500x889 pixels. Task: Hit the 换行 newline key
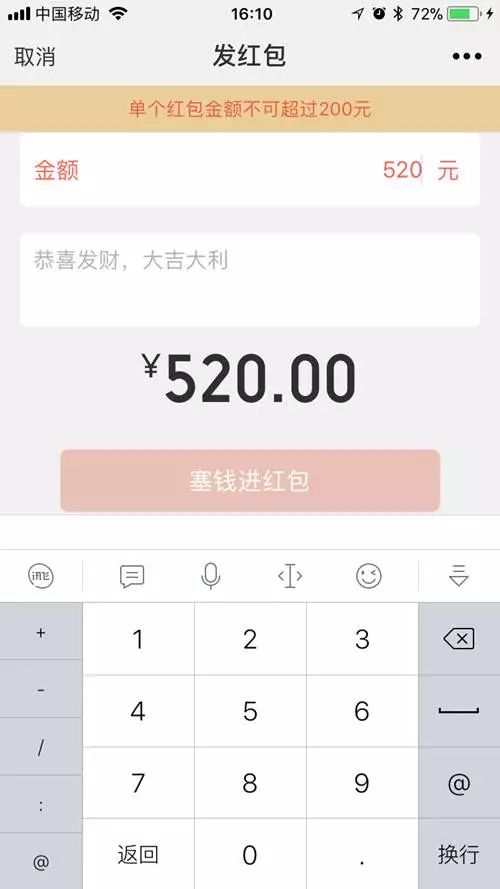459,854
